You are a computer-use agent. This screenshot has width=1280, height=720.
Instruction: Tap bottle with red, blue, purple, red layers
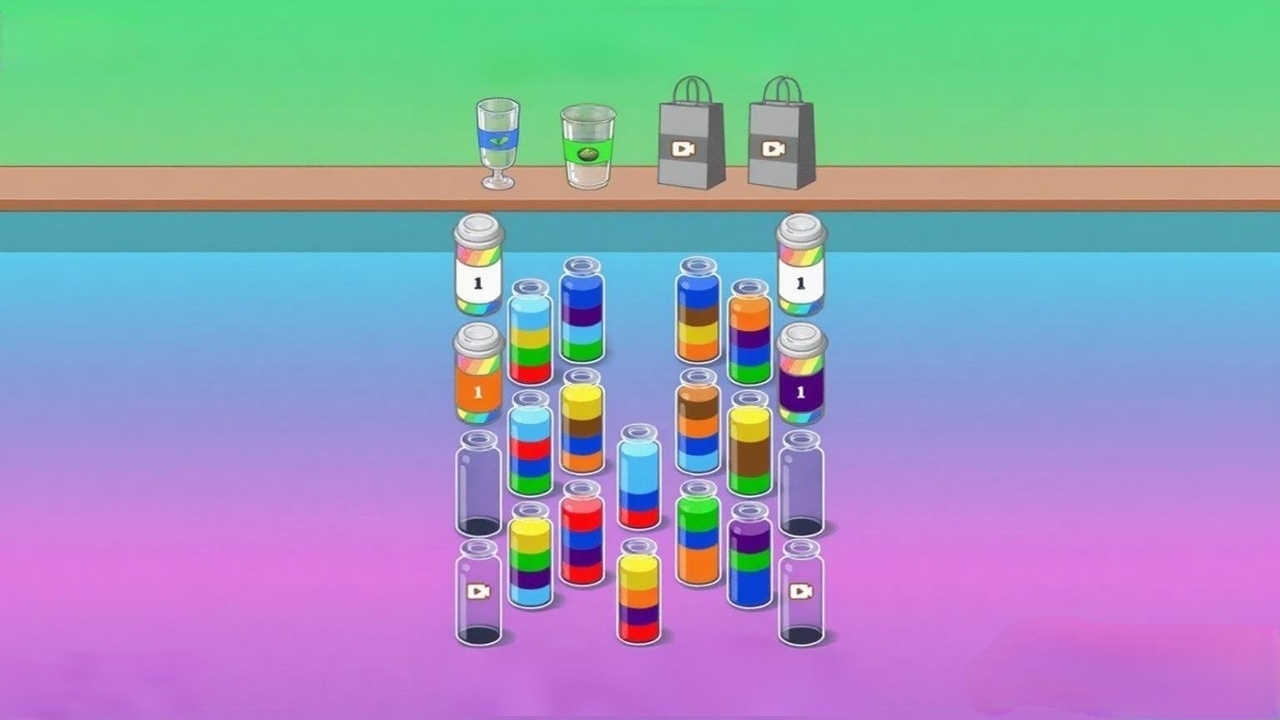(581, 534)
